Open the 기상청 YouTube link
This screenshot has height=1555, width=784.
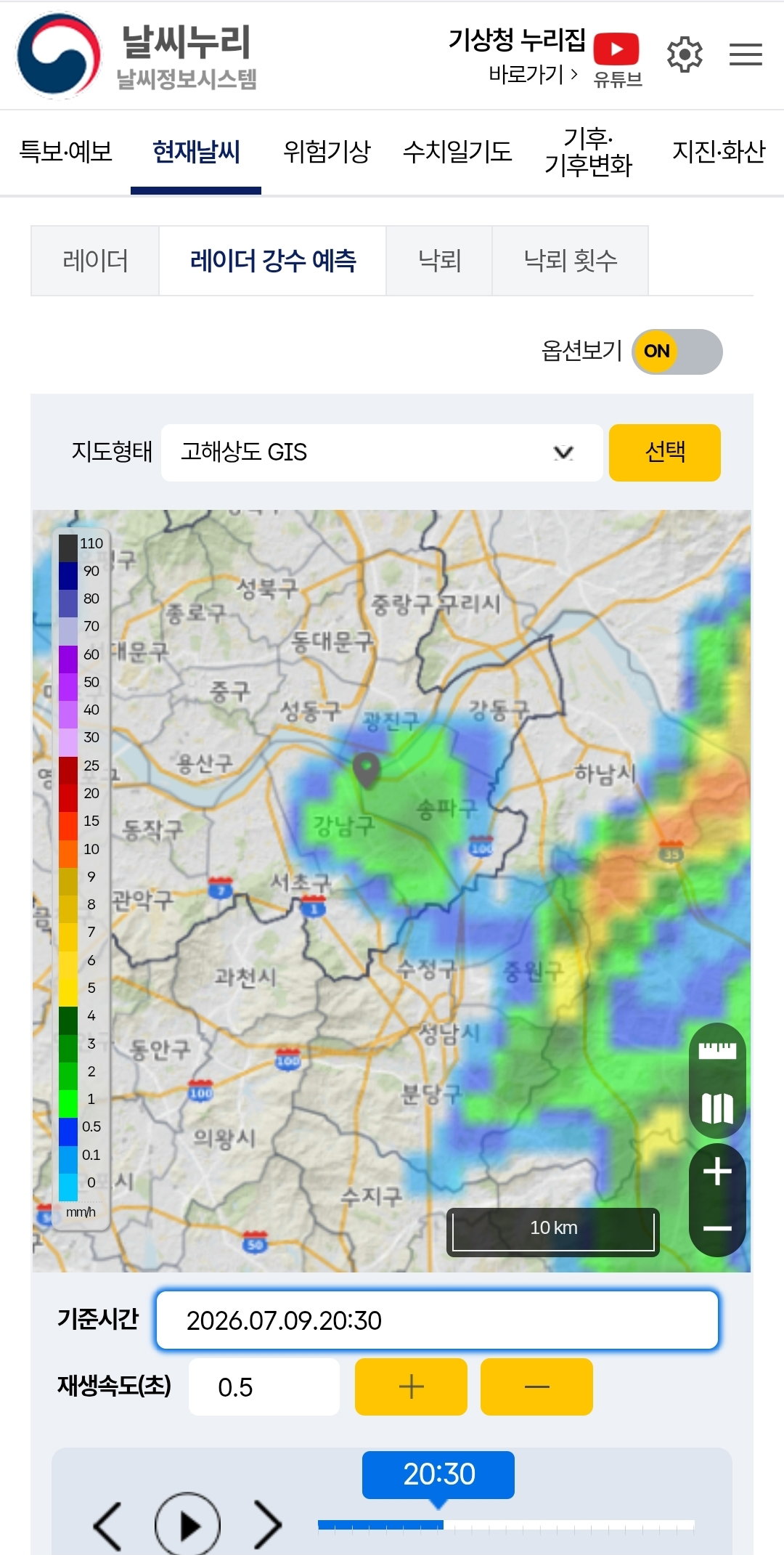pos(617,60)
